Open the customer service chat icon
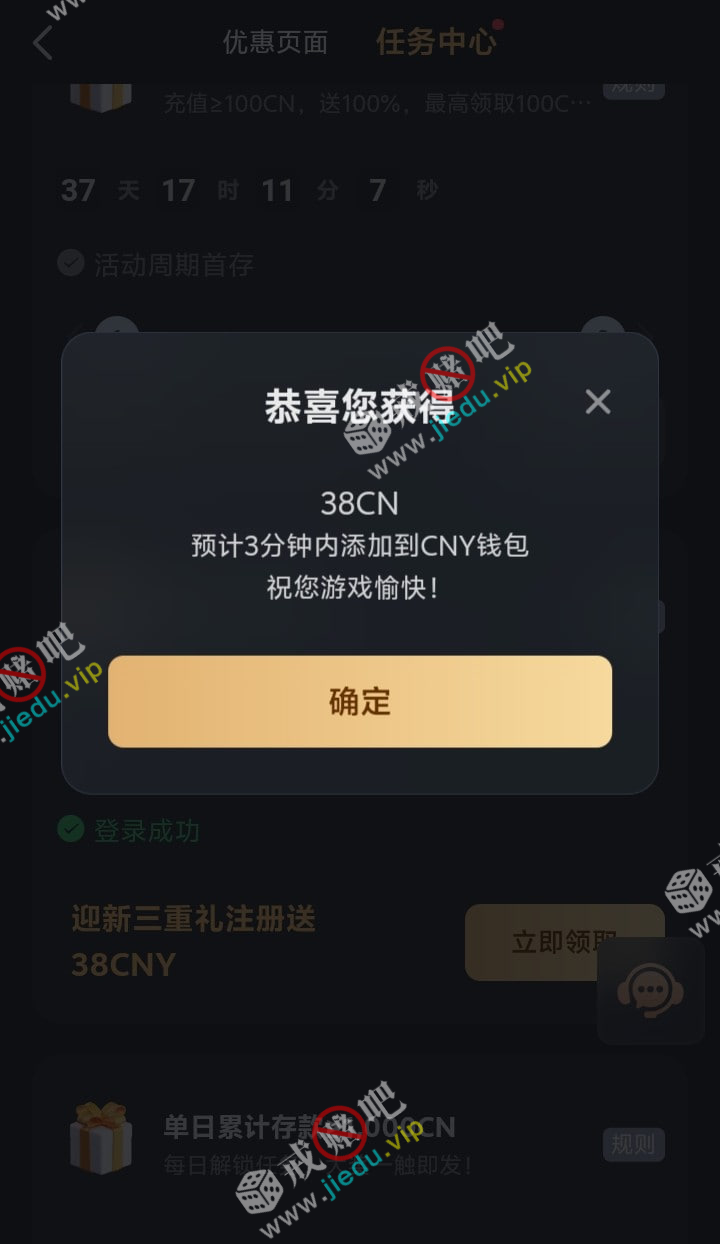 pos(651,990)
